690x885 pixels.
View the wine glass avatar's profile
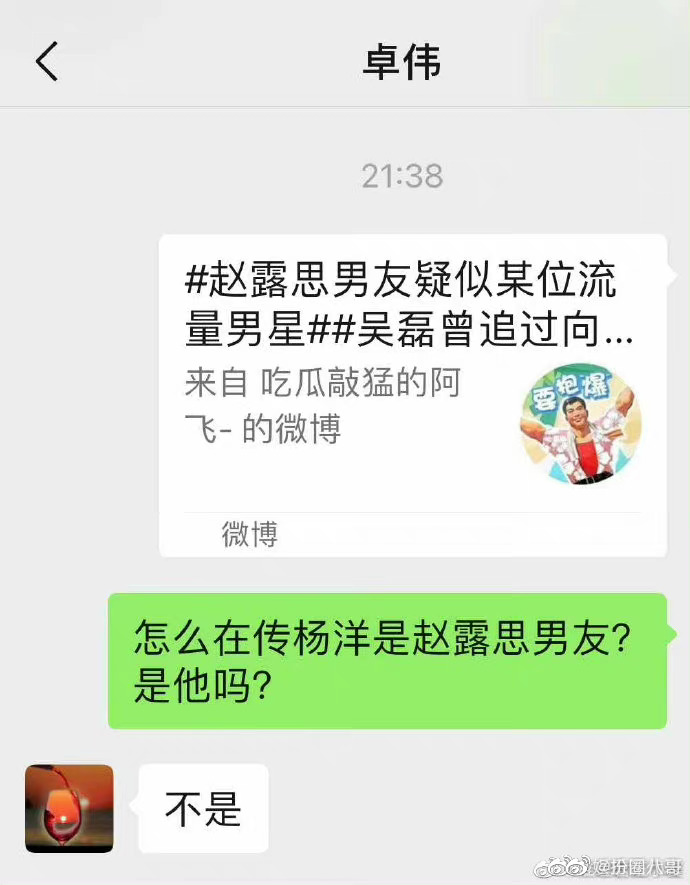(x=69, y=808)
